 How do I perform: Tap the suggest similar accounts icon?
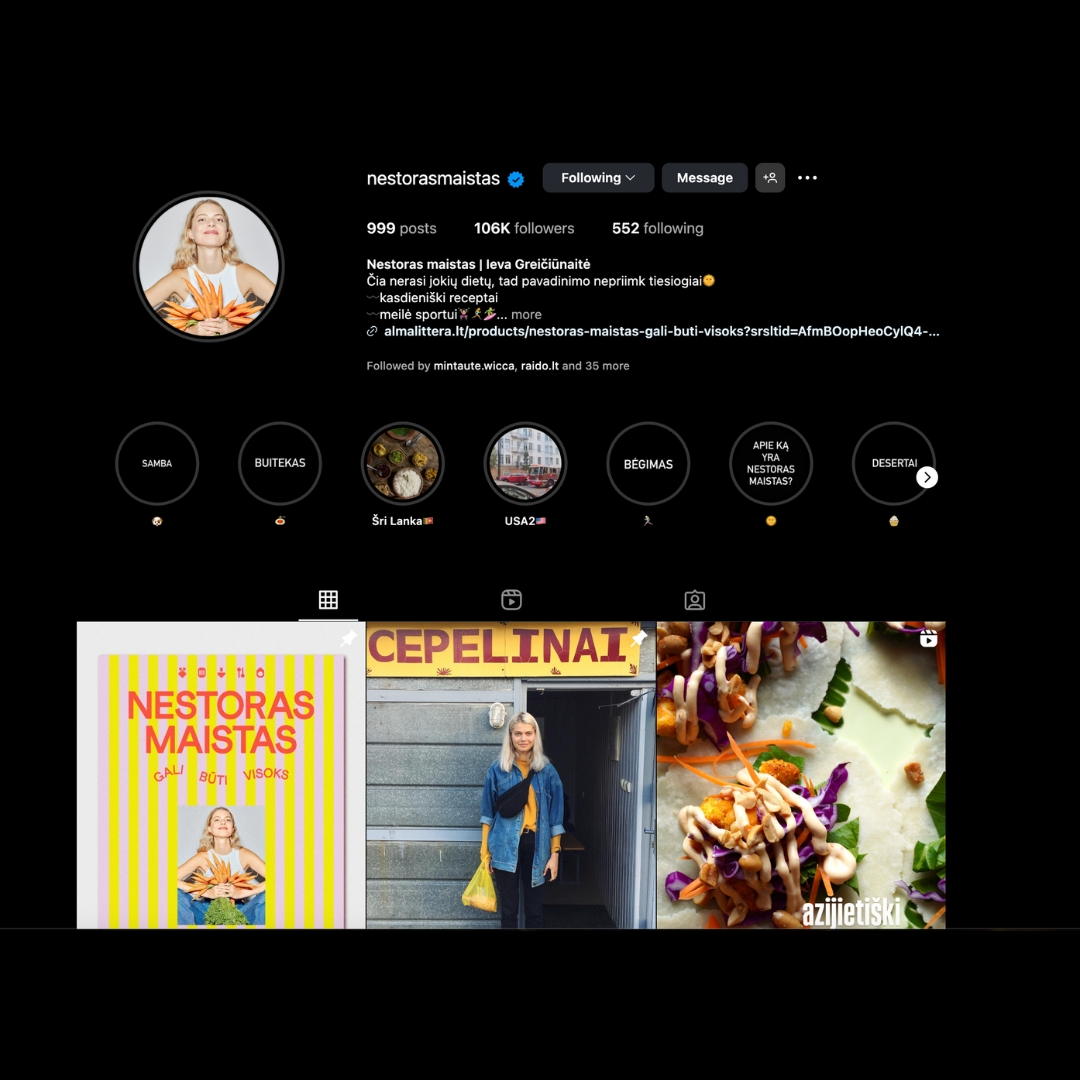tap(770, 178)
